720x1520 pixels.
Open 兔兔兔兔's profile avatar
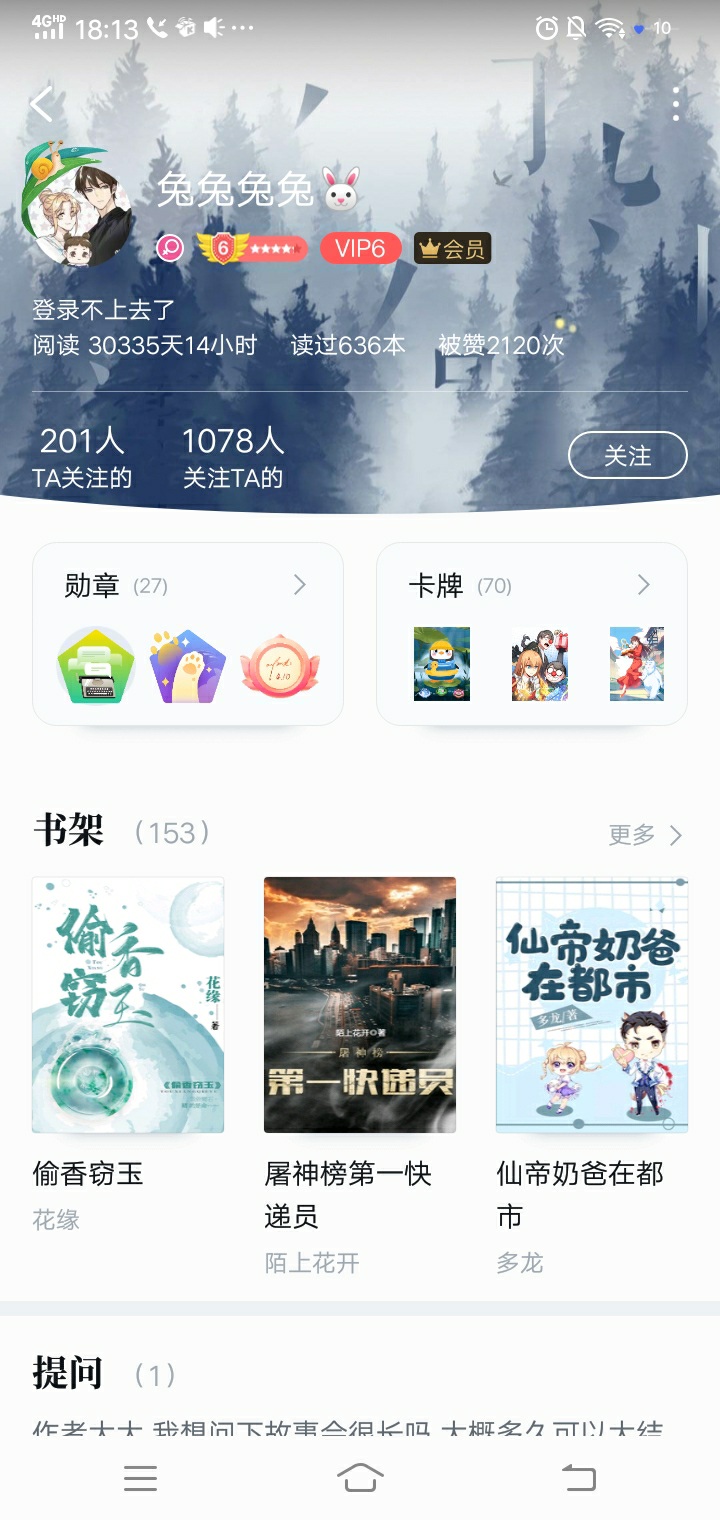80,208
